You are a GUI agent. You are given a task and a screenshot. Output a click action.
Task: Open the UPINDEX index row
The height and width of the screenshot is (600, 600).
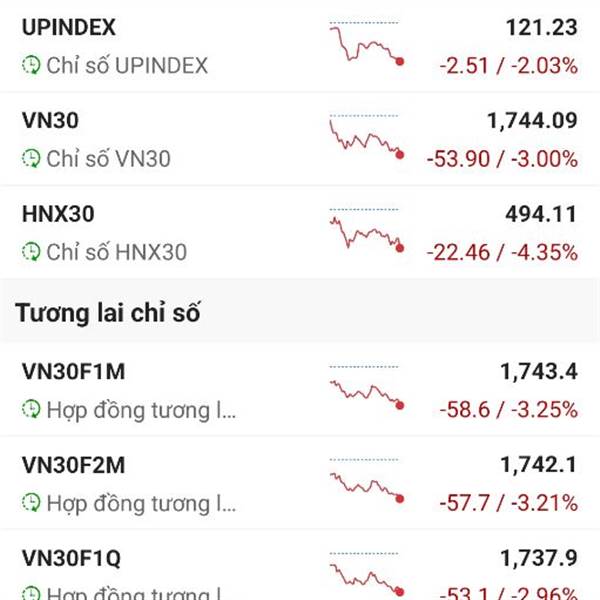300,47
